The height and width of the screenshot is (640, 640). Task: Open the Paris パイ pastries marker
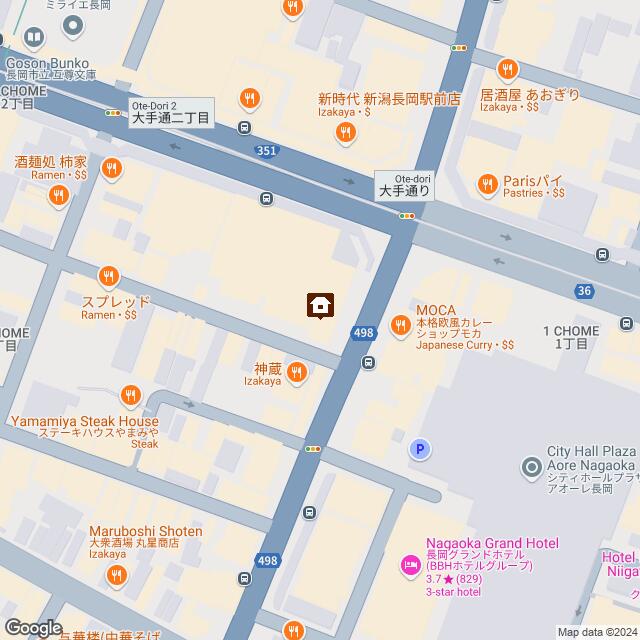click(488, 183)
